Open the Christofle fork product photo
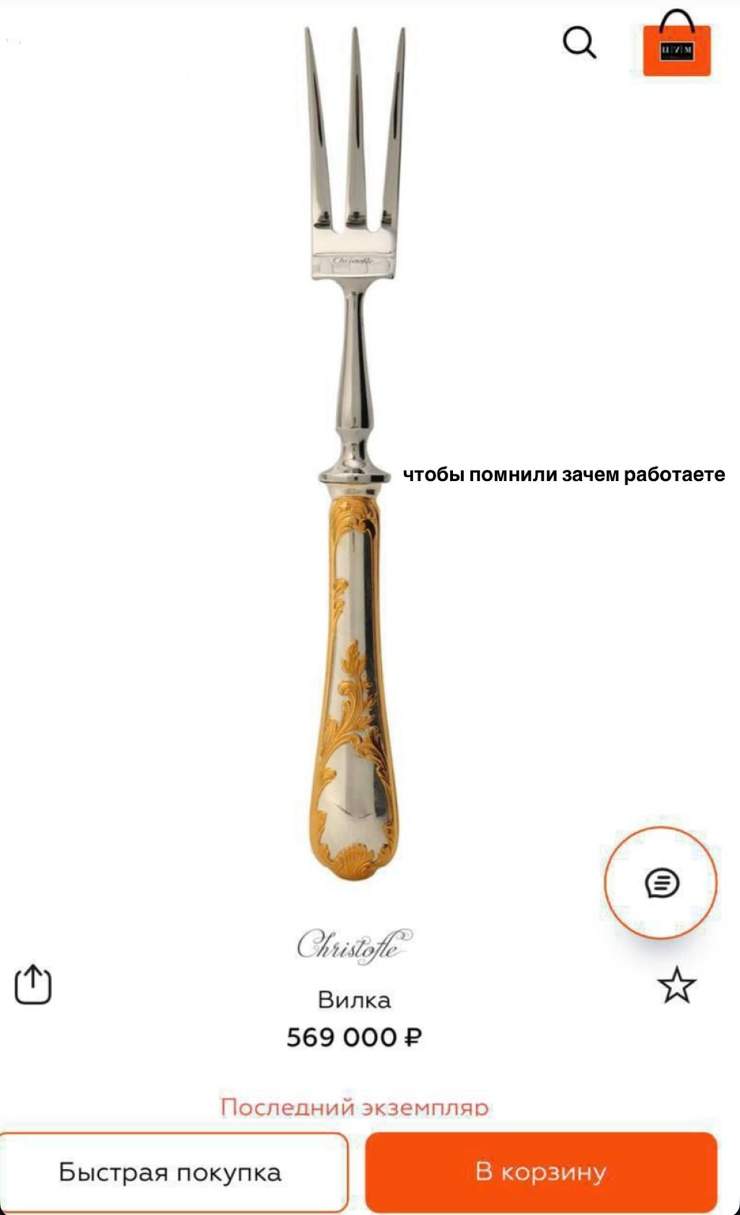This screenshot has height=1215, width=740. [x=355, y=450]
